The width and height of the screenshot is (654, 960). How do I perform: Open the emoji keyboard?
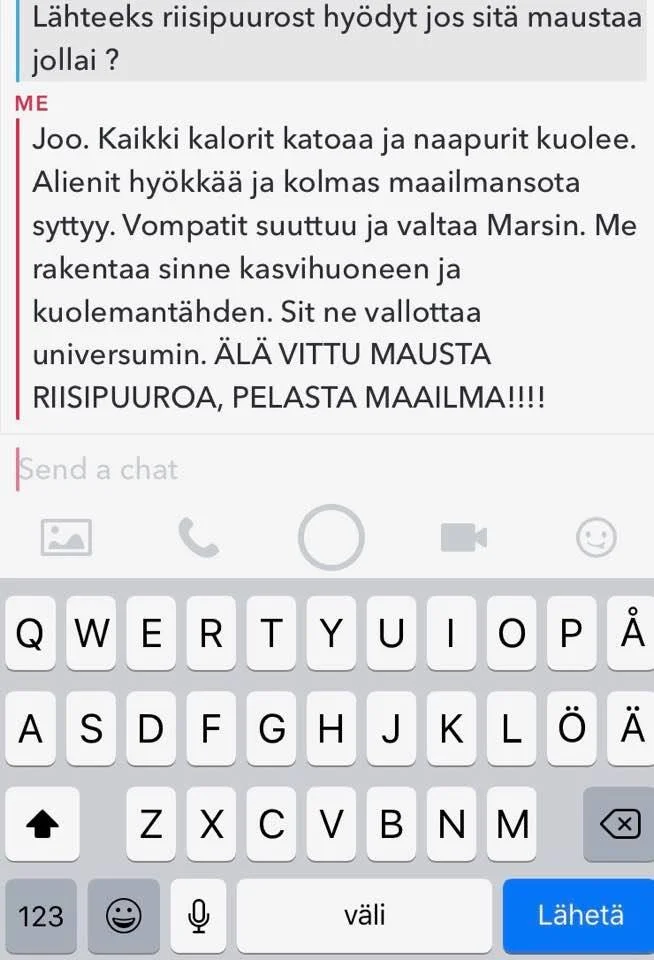click(124, 915)
